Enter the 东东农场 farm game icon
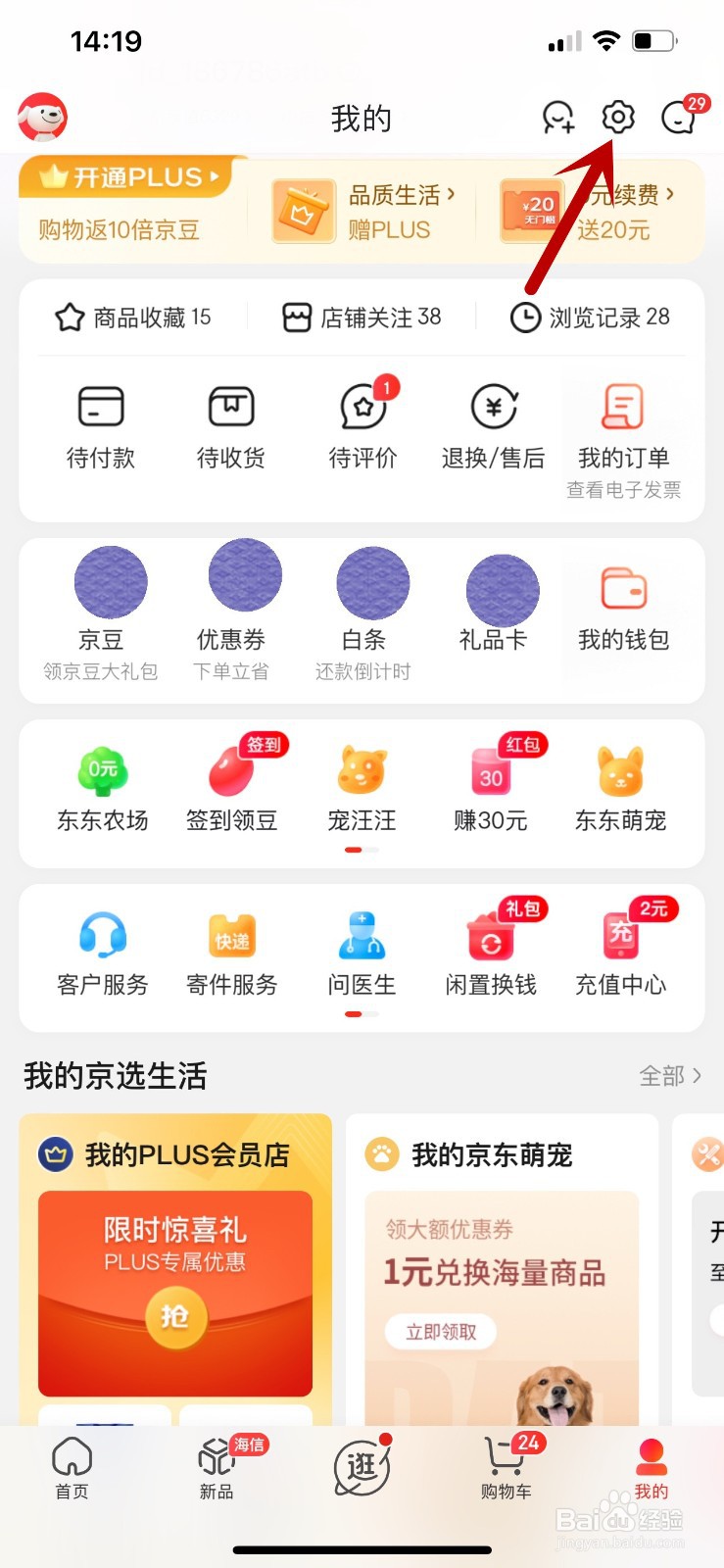 click(x=101, y=774)
